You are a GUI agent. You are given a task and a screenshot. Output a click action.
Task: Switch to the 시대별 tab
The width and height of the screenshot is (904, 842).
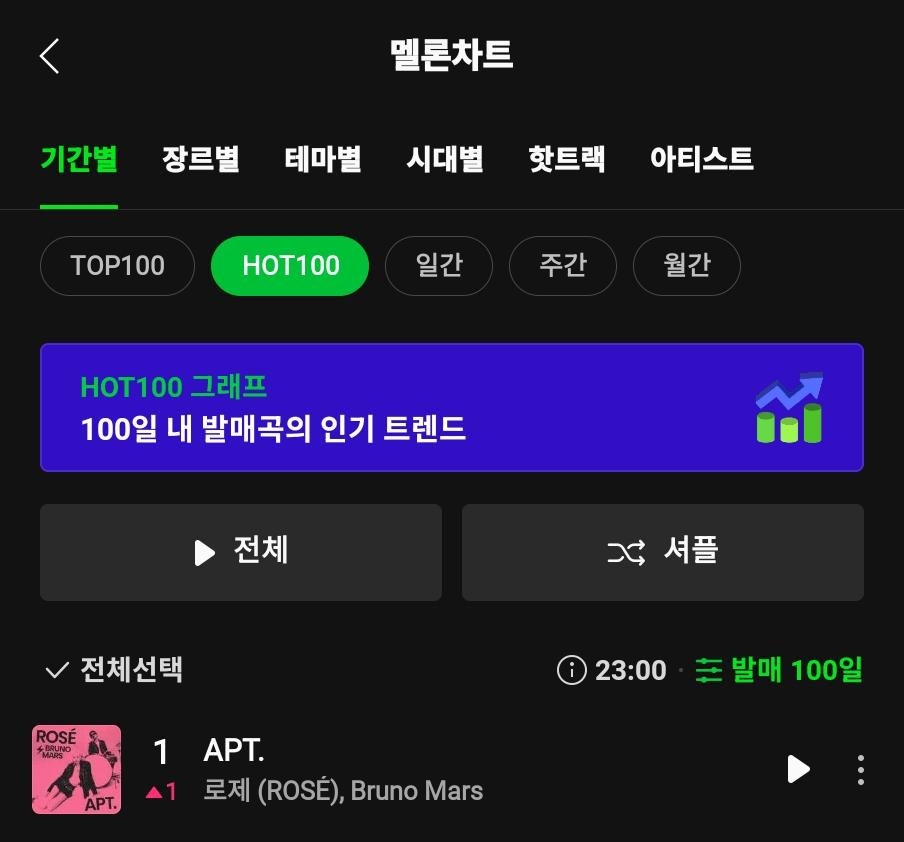tap(445, 159)
